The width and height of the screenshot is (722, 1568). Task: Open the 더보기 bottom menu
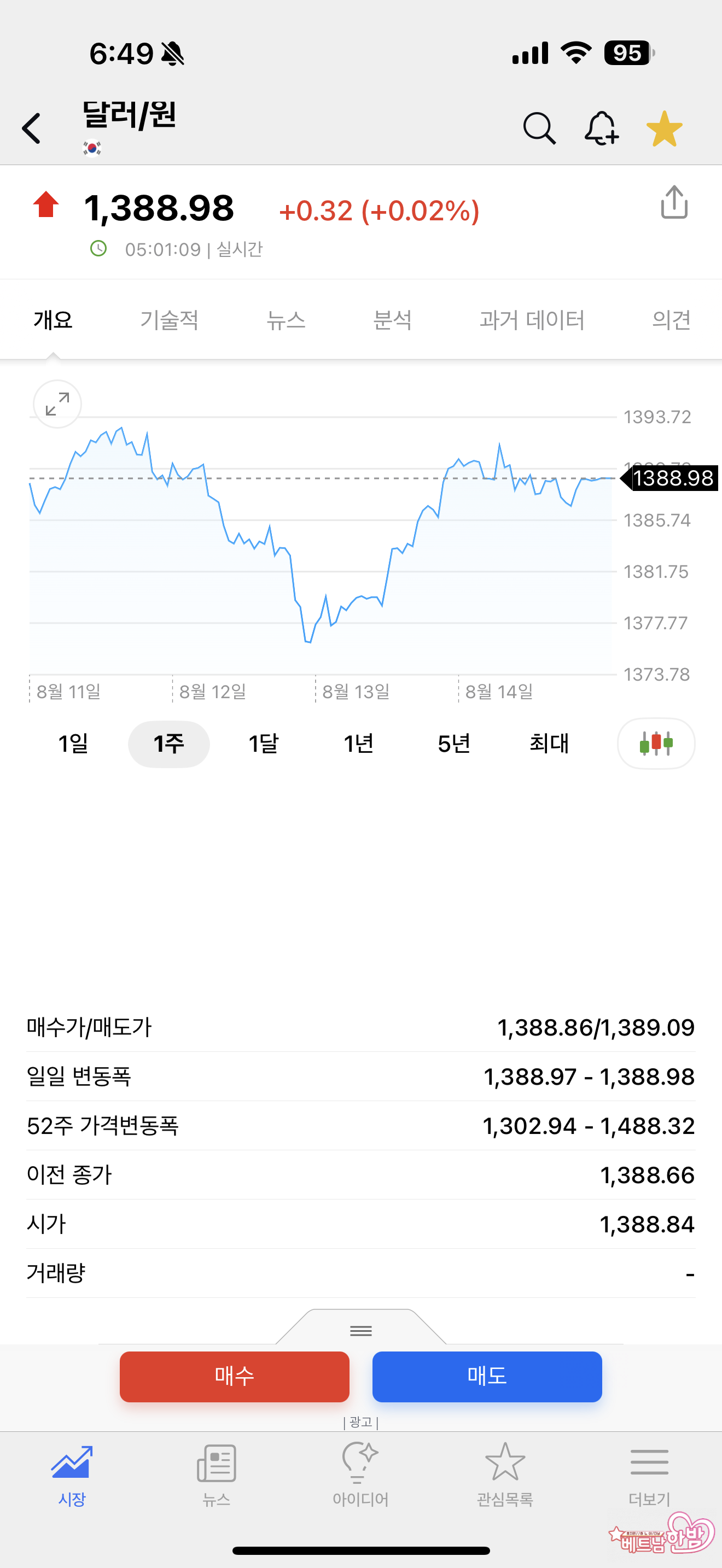(x=649, y=1473)
